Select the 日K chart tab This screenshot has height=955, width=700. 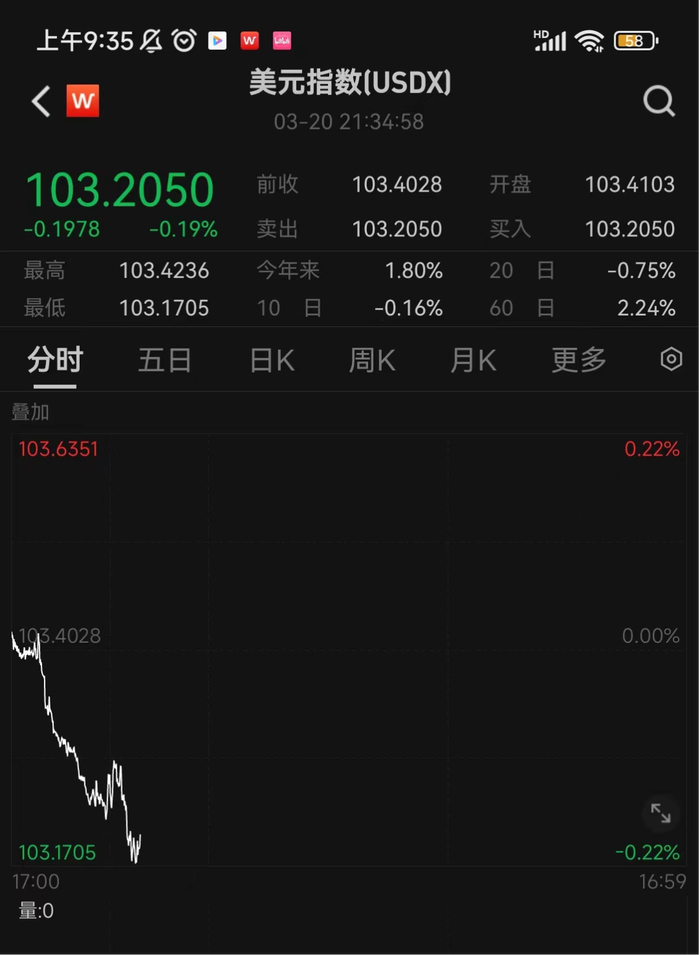(x=272, y=360)
